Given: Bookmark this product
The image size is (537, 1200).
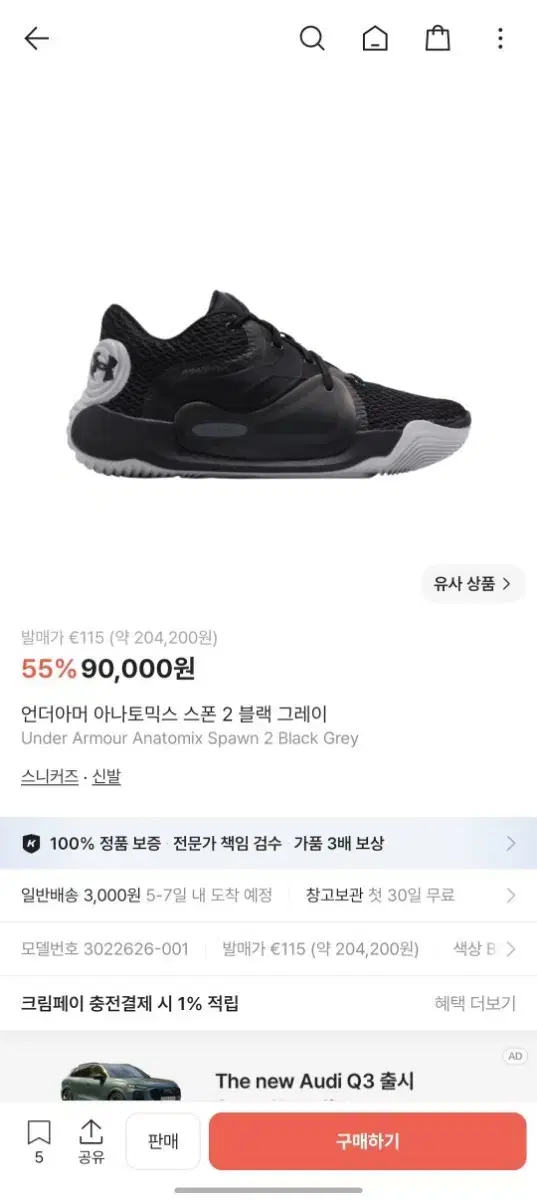Looking at the screenshot, I should point(39,1142).
